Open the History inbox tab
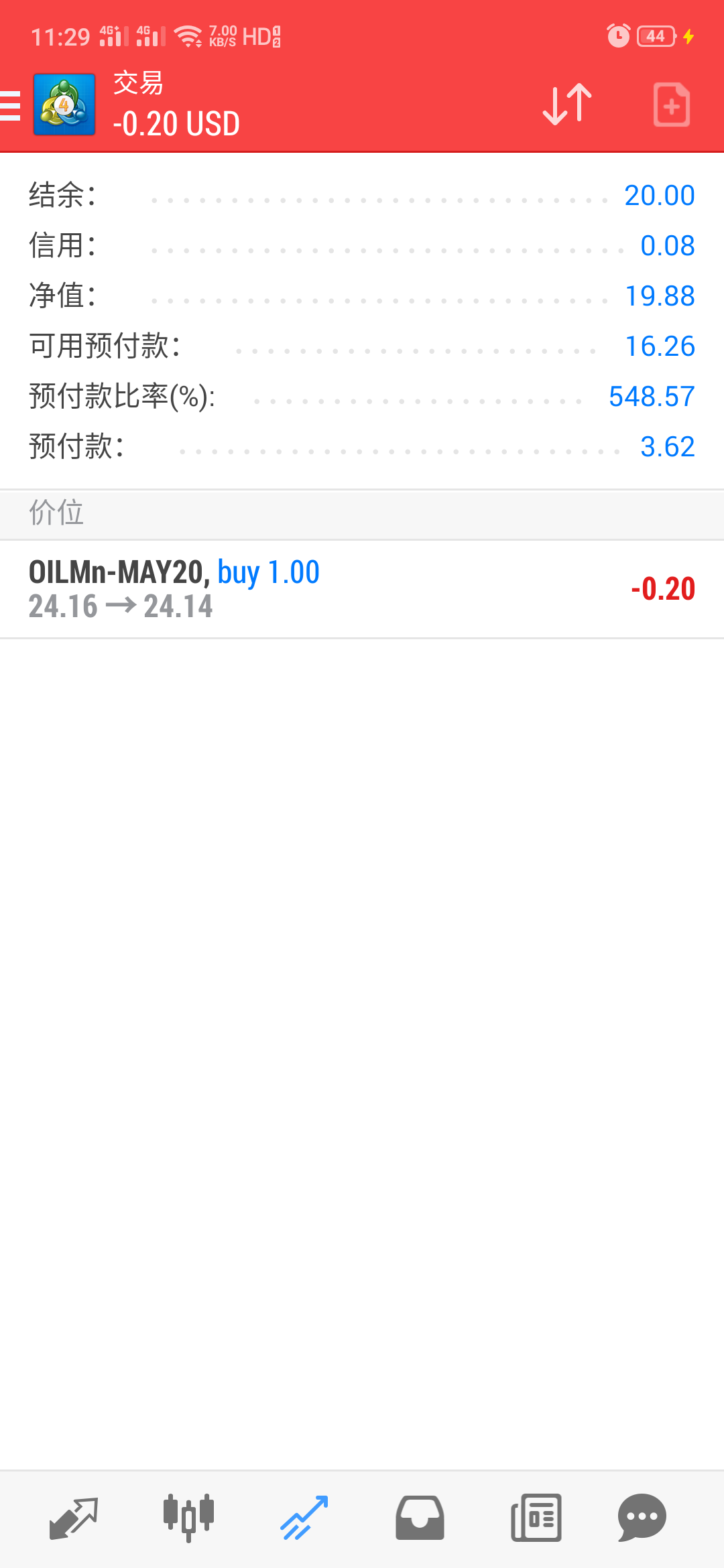724x1568 pixels. pyautogui.click(x=420, y=1518)
